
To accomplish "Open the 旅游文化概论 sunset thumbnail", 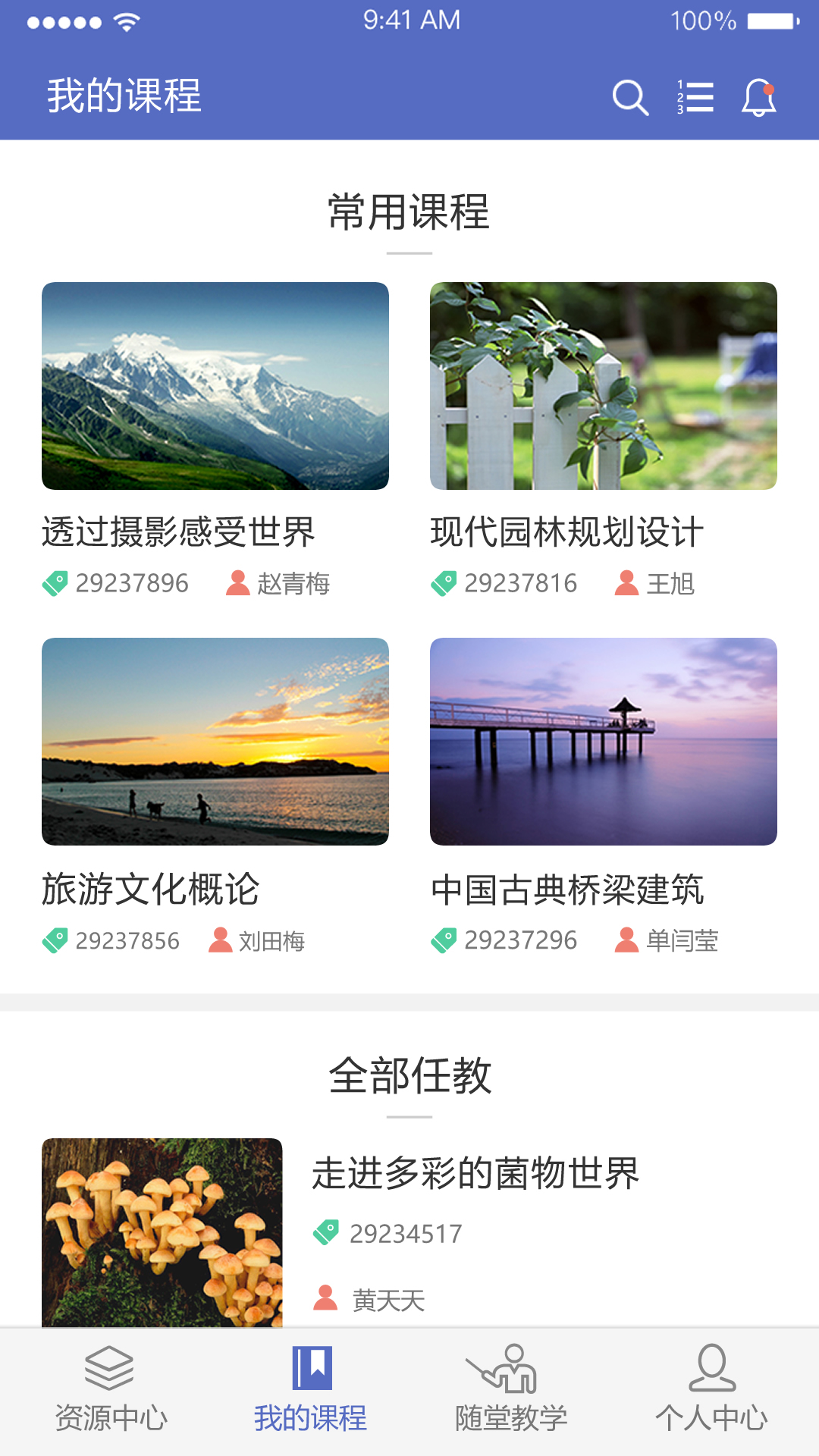I will (216, 744).
